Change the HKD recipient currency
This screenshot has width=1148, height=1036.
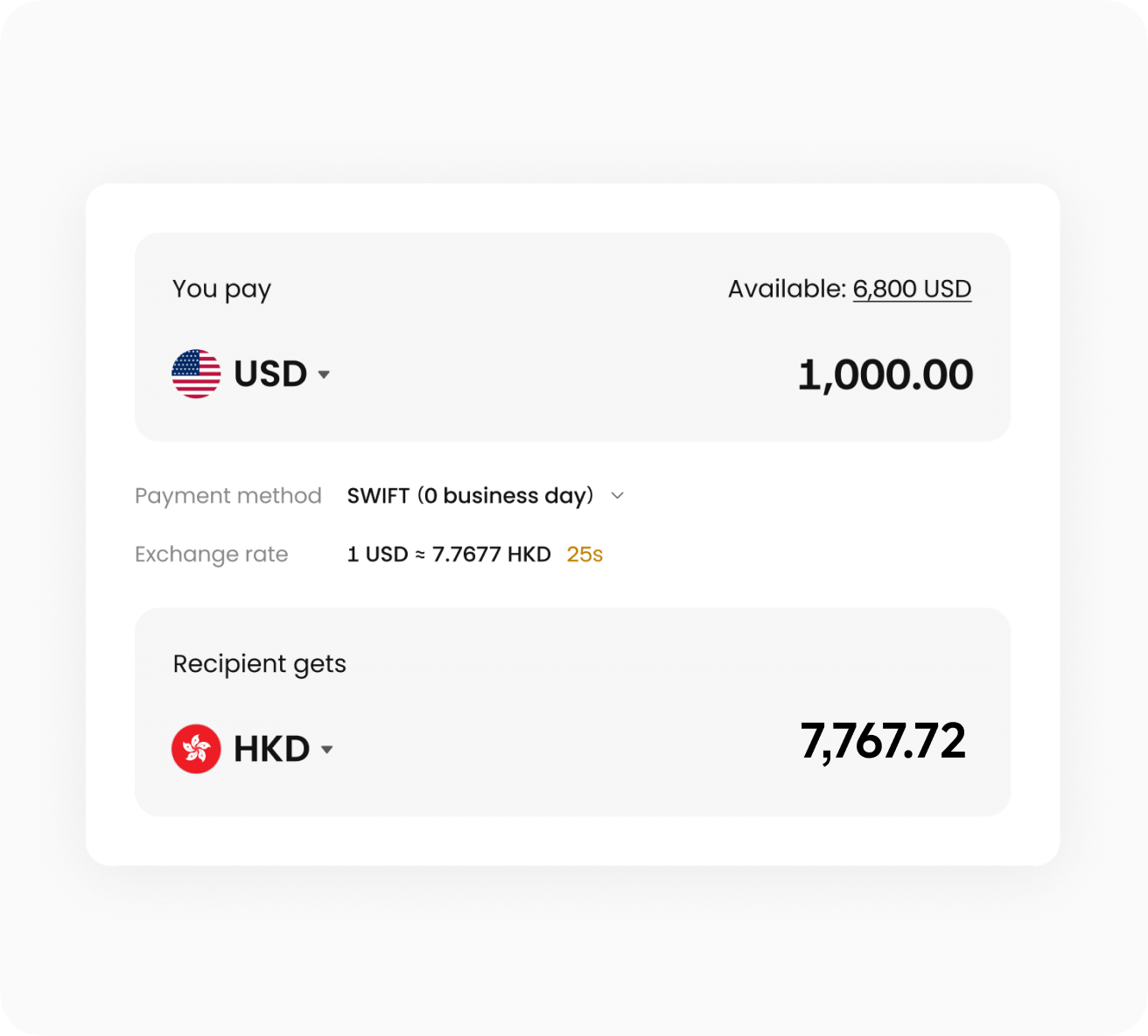(254, 749)
